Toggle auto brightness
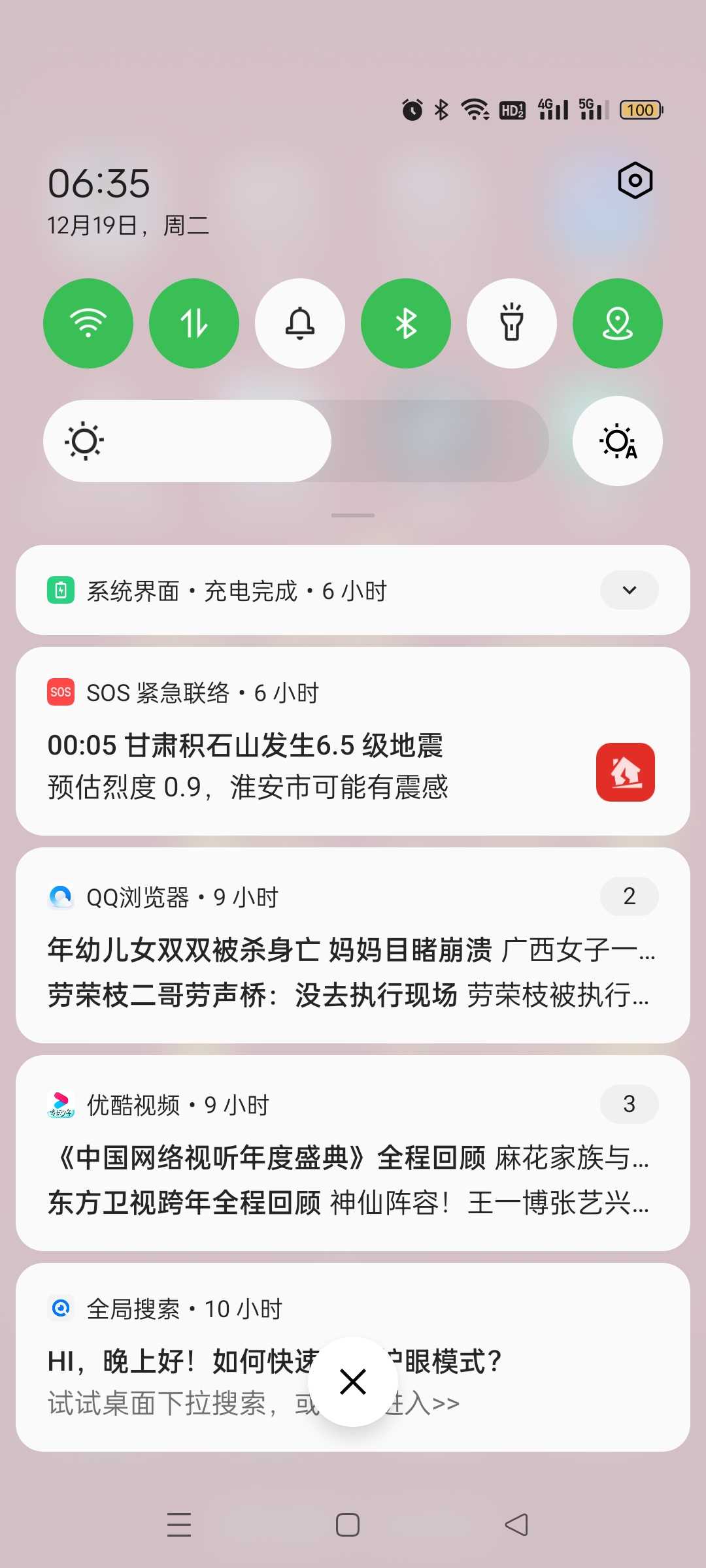 point(618,441)
